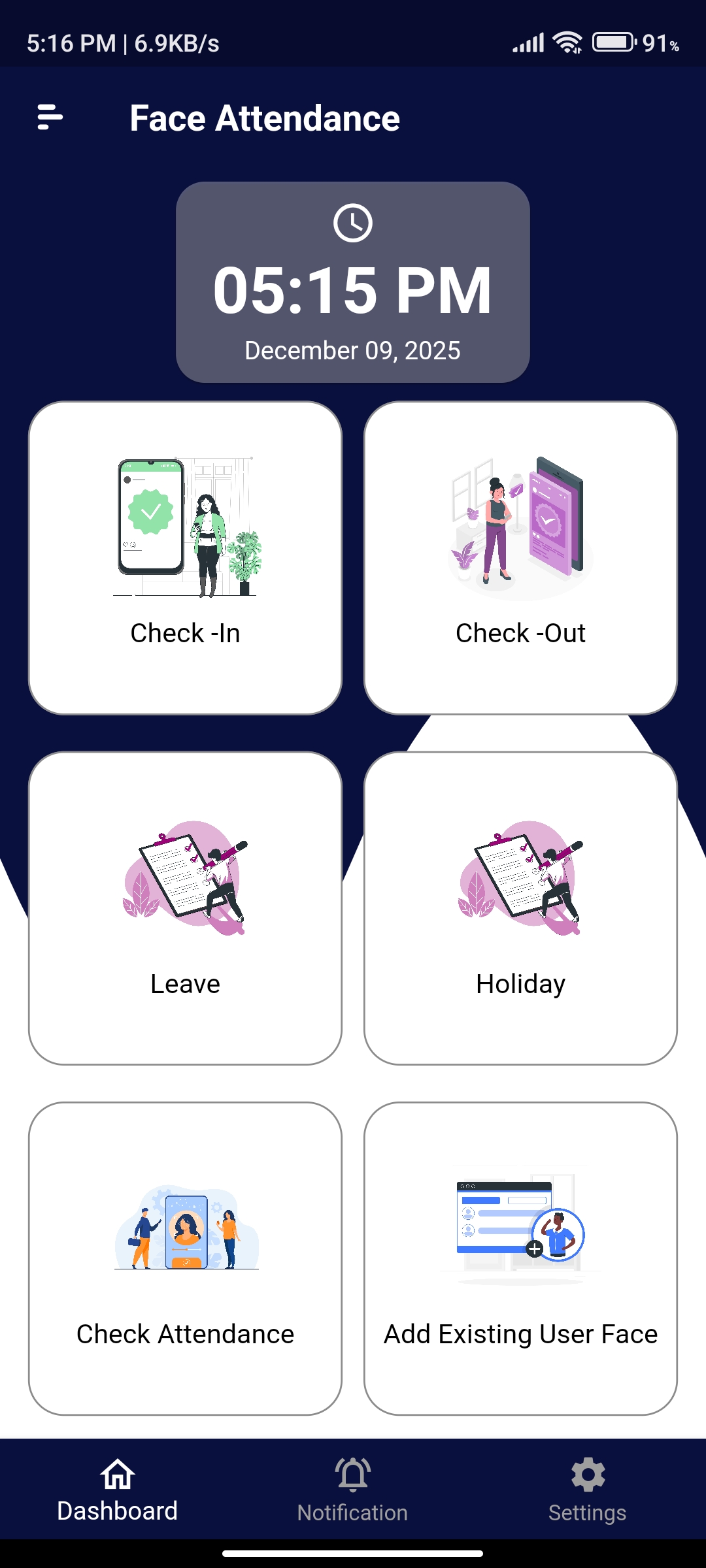Switch to the Notification tab
706x1568 pixels.
[352, 1490]
